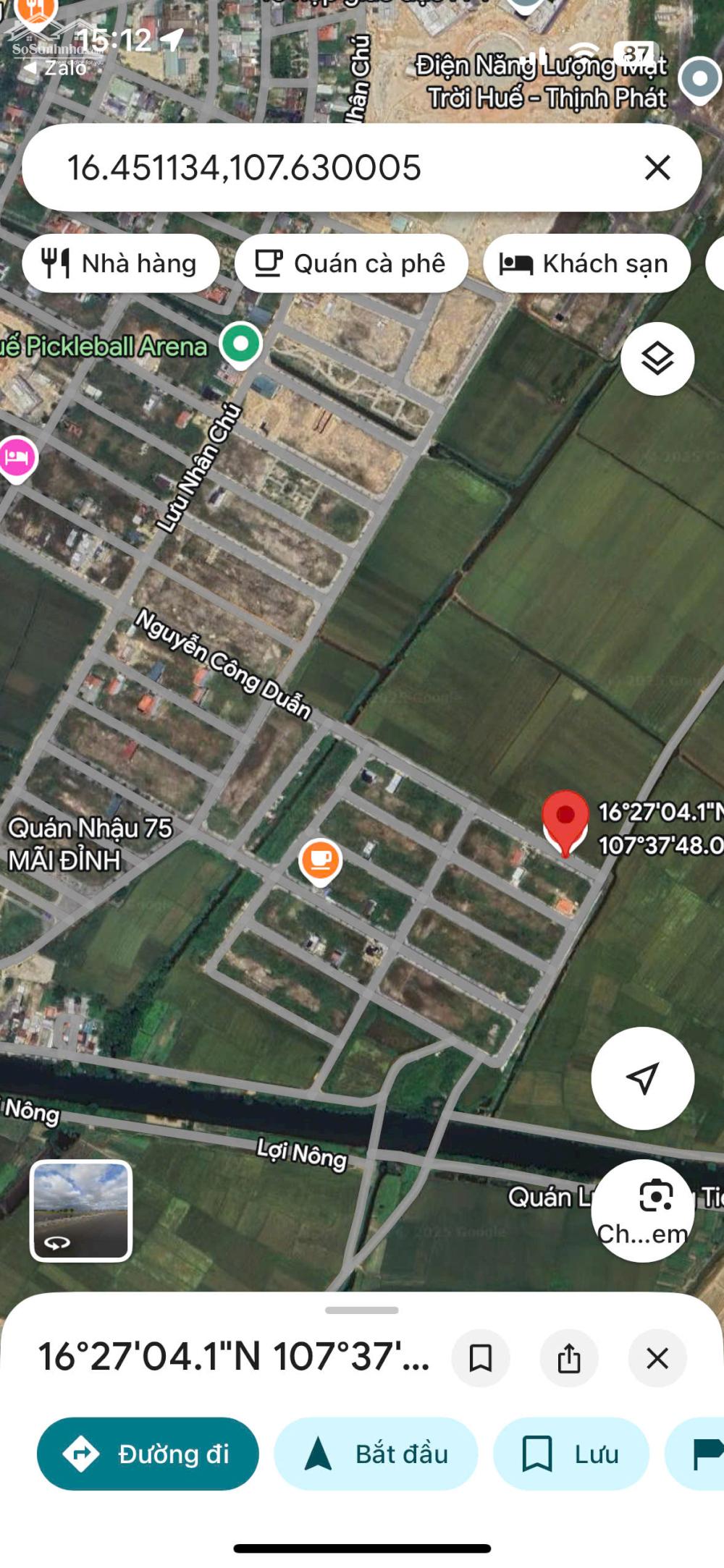Screen dimensions: 724x1568
Task: Close the location details panel
Action: [x=657, y=1358]
